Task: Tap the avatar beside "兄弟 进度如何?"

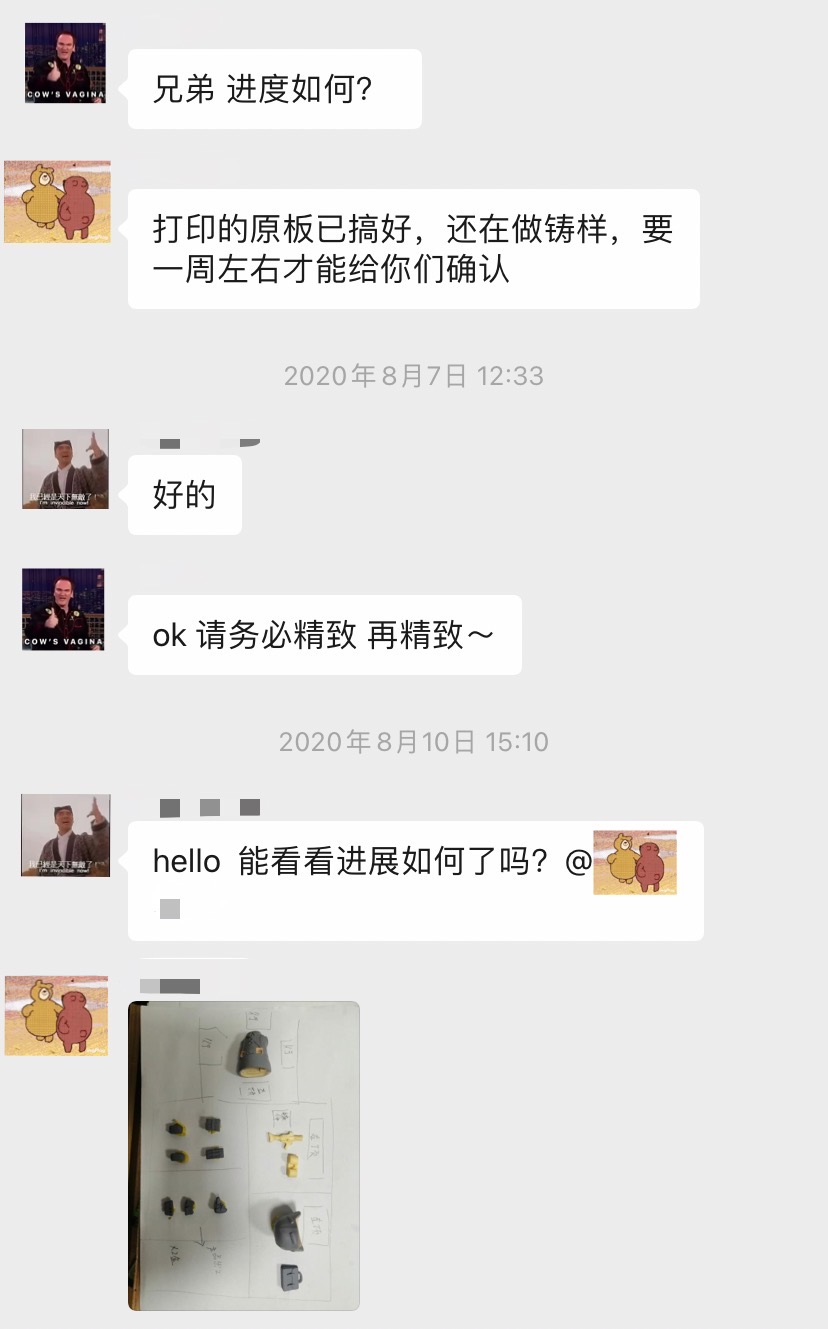Action: click(65, 63)
